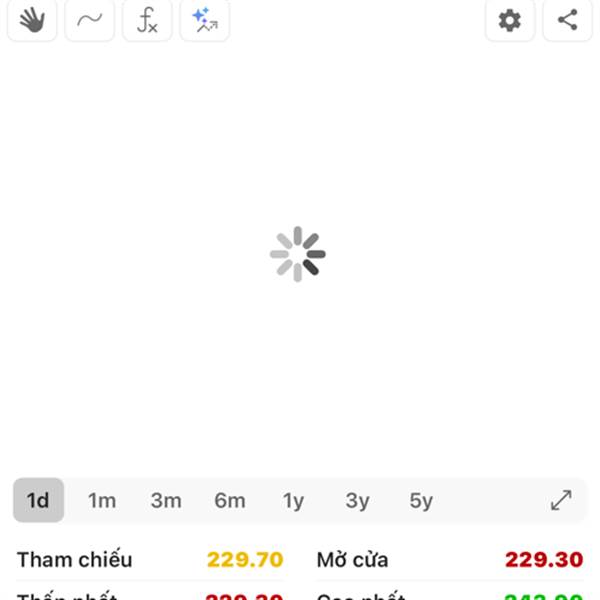Switch to the 3y time range

coord(357,500)
